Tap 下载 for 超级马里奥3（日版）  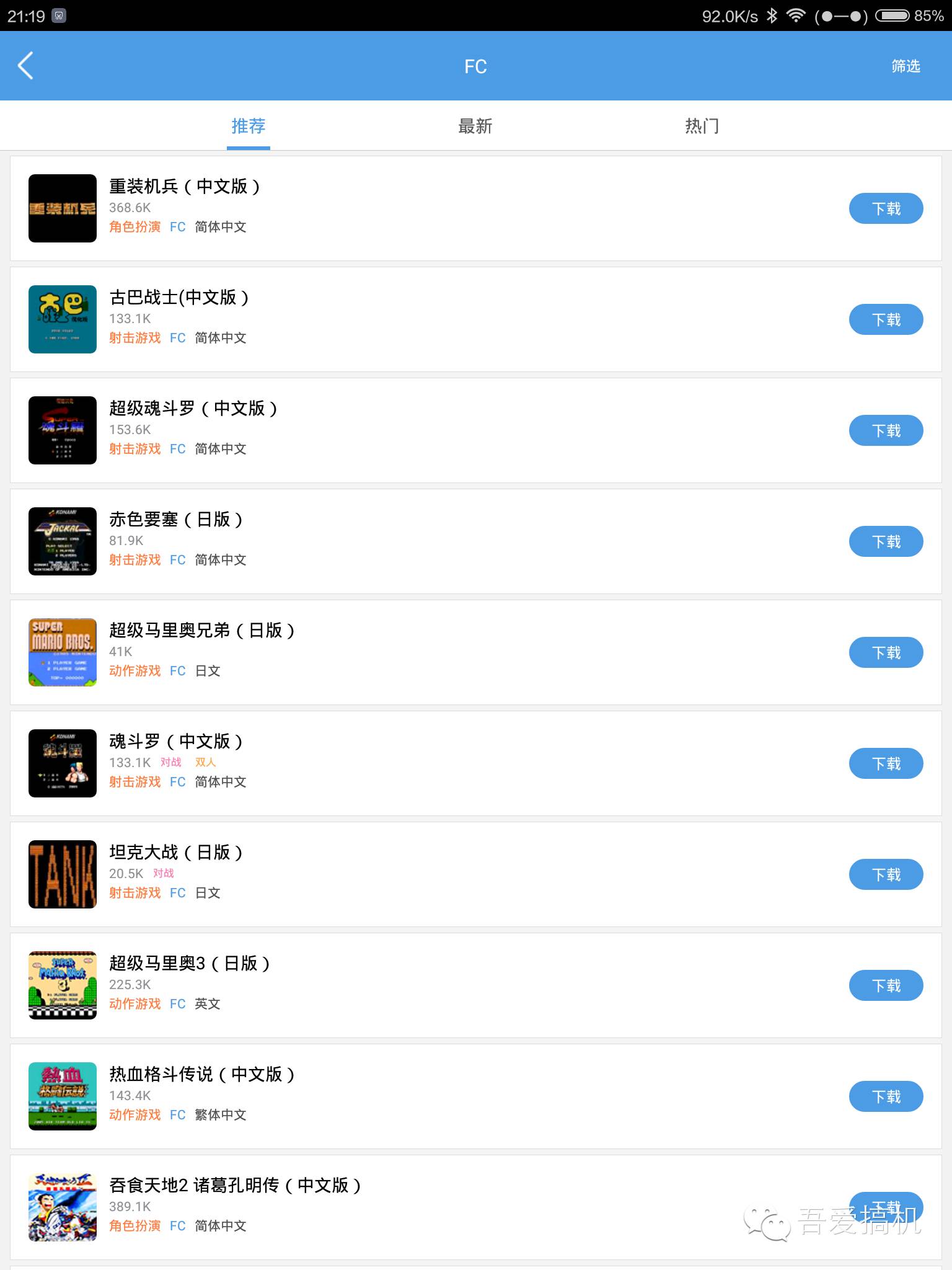(885, 985)
